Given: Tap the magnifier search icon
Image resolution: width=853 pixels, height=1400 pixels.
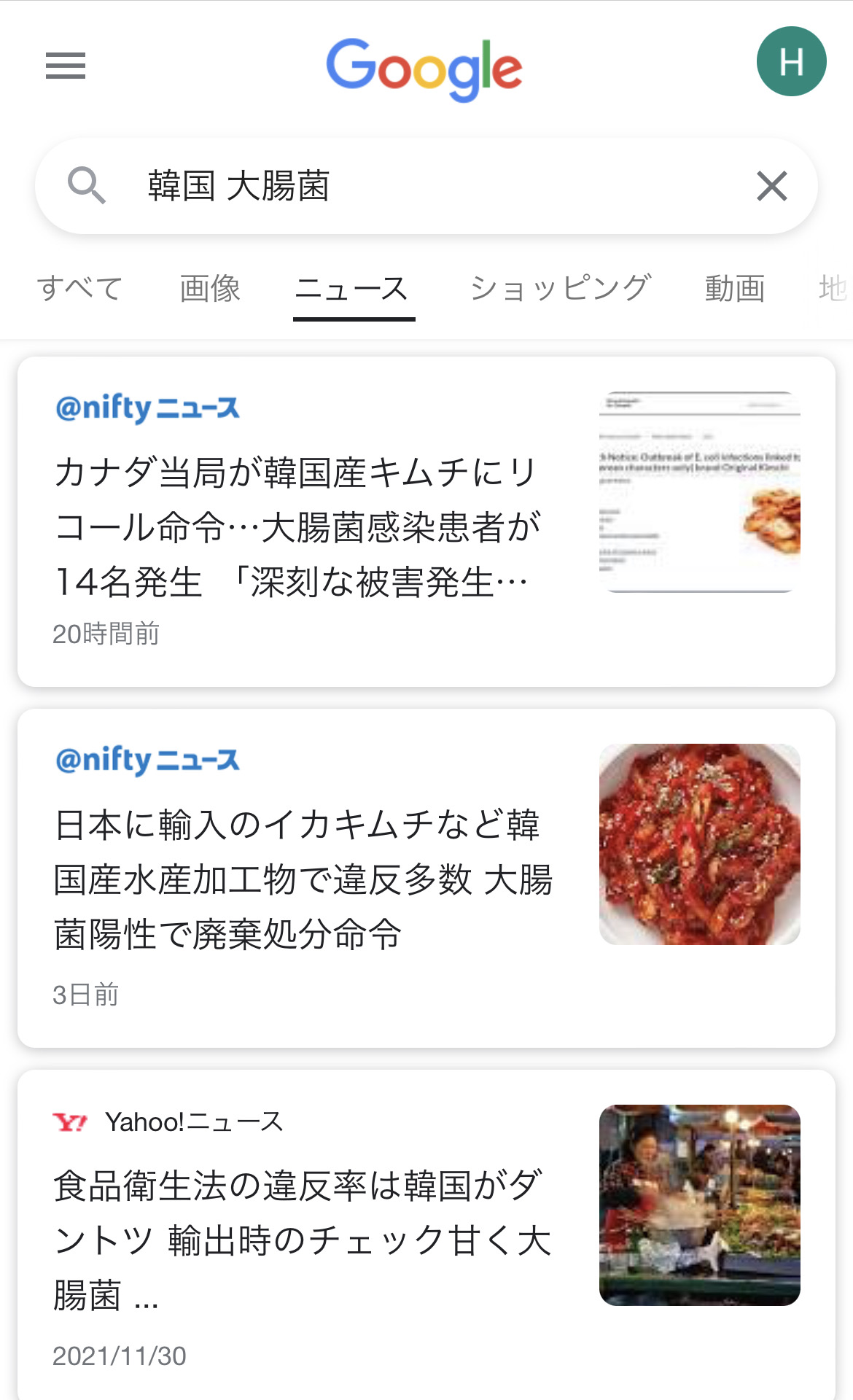Looking at the screenshot, I should tap(87, 185).
